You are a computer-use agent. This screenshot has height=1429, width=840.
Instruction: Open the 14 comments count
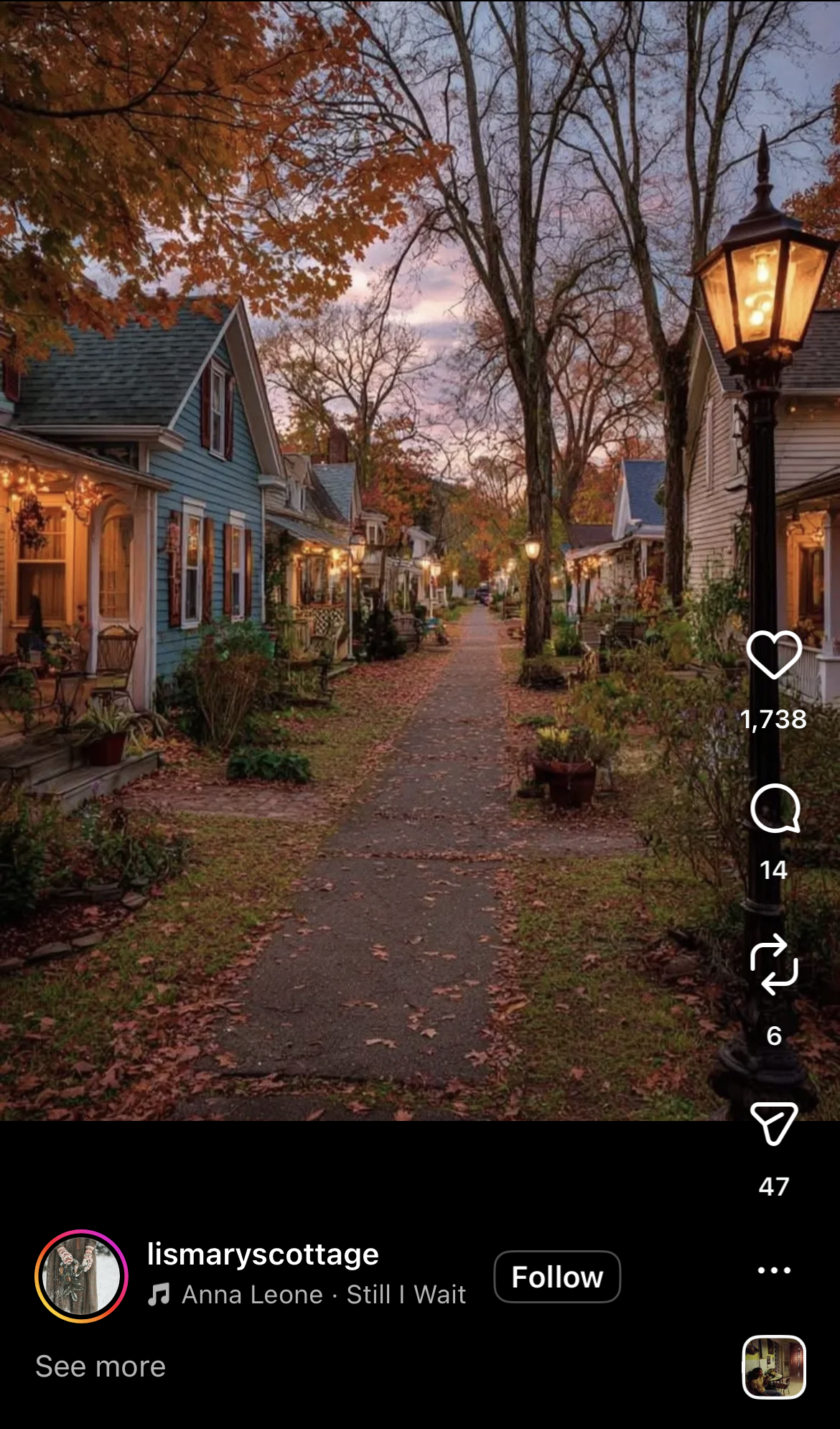click(774, 870)
